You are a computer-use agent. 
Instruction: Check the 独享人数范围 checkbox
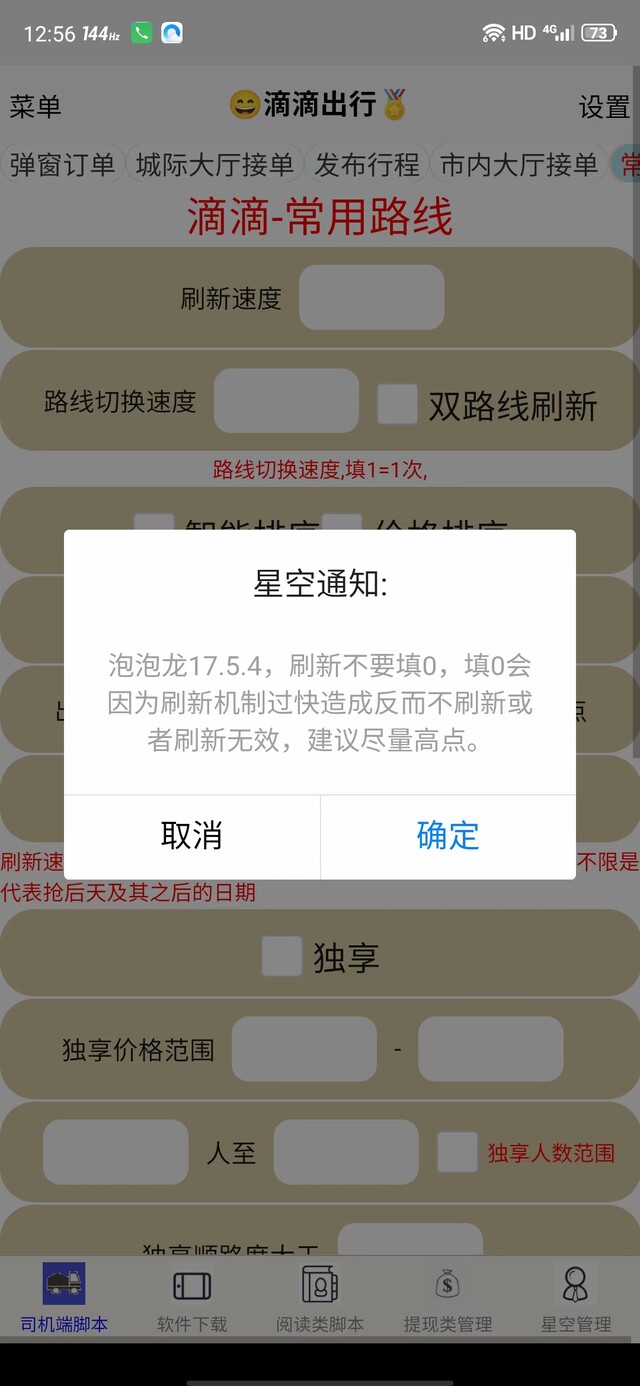(457, 1152)
